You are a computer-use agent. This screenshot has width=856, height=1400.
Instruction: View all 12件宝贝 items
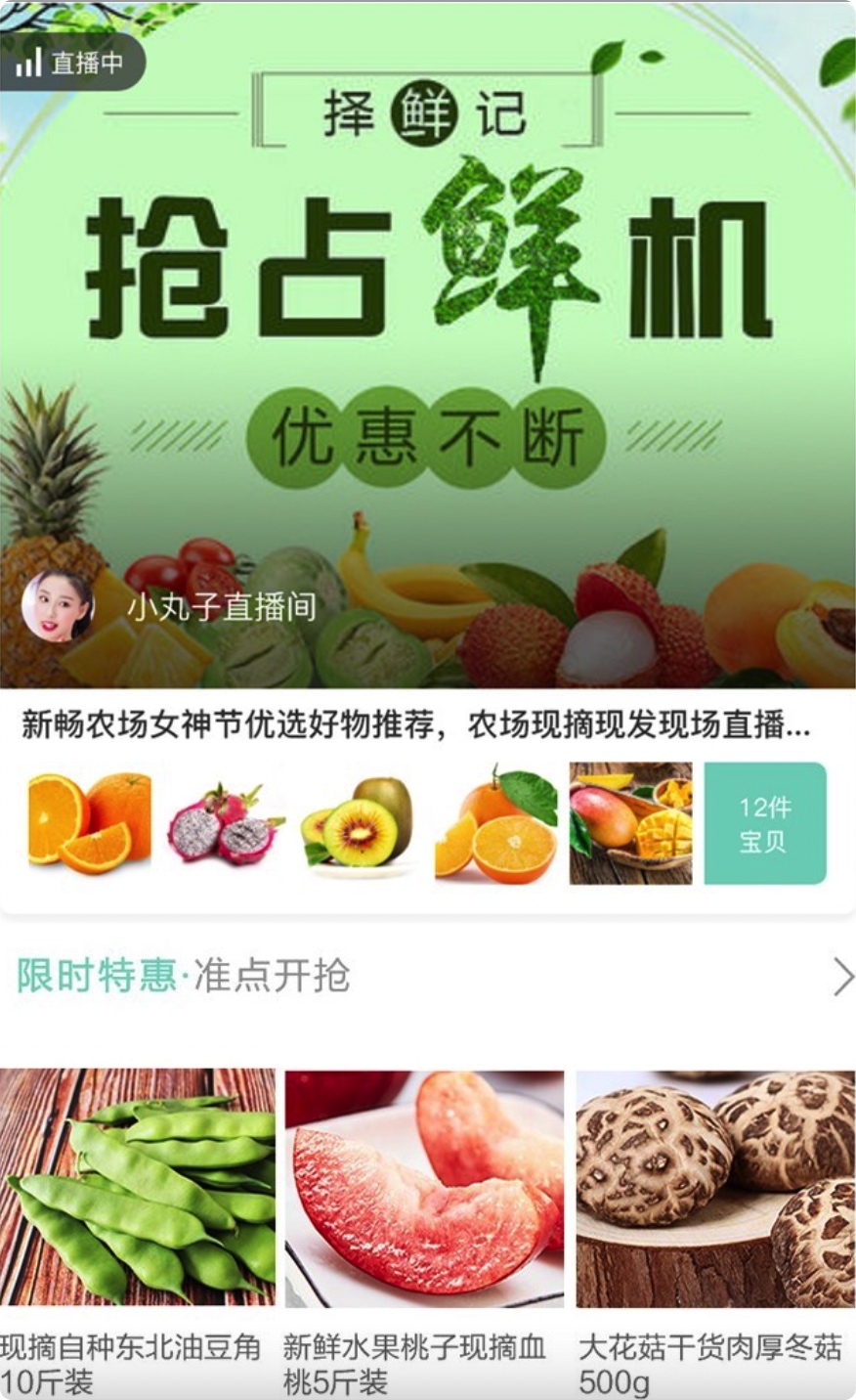click(765, 823)
